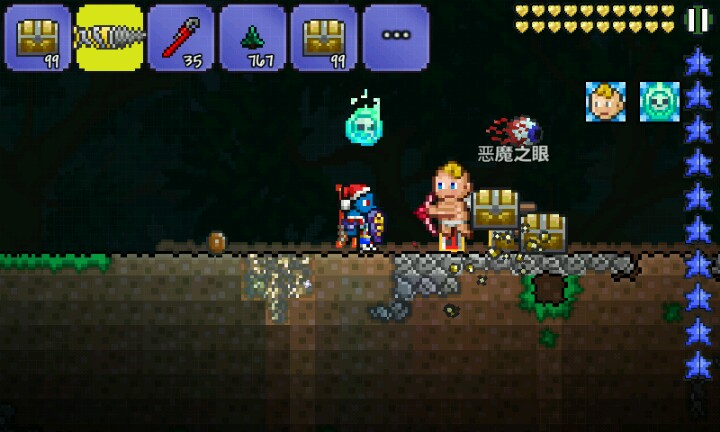Select the hotbar item with count 767
Screen dimensions: 720x432
(x=252, y=37)
